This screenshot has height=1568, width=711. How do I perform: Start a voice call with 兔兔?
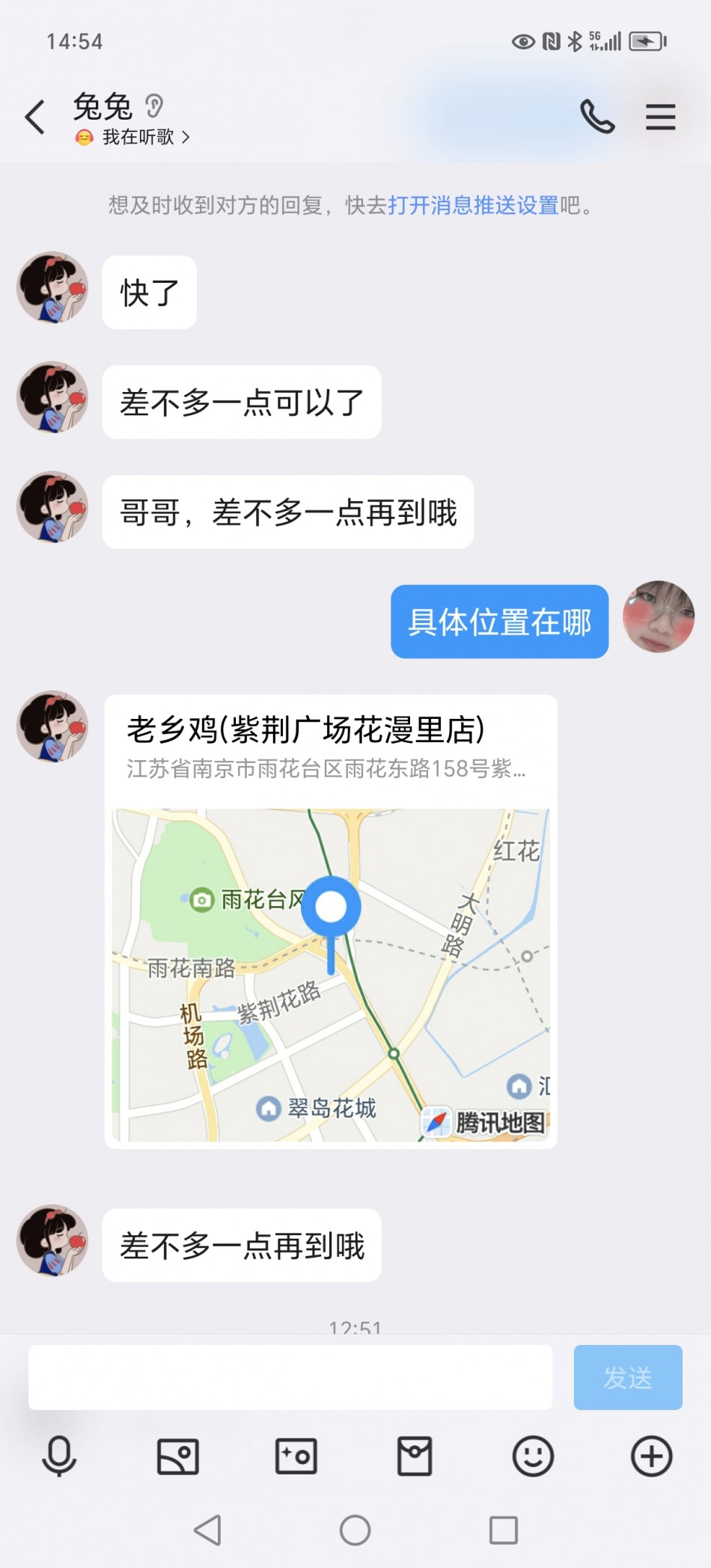point(597,117)
